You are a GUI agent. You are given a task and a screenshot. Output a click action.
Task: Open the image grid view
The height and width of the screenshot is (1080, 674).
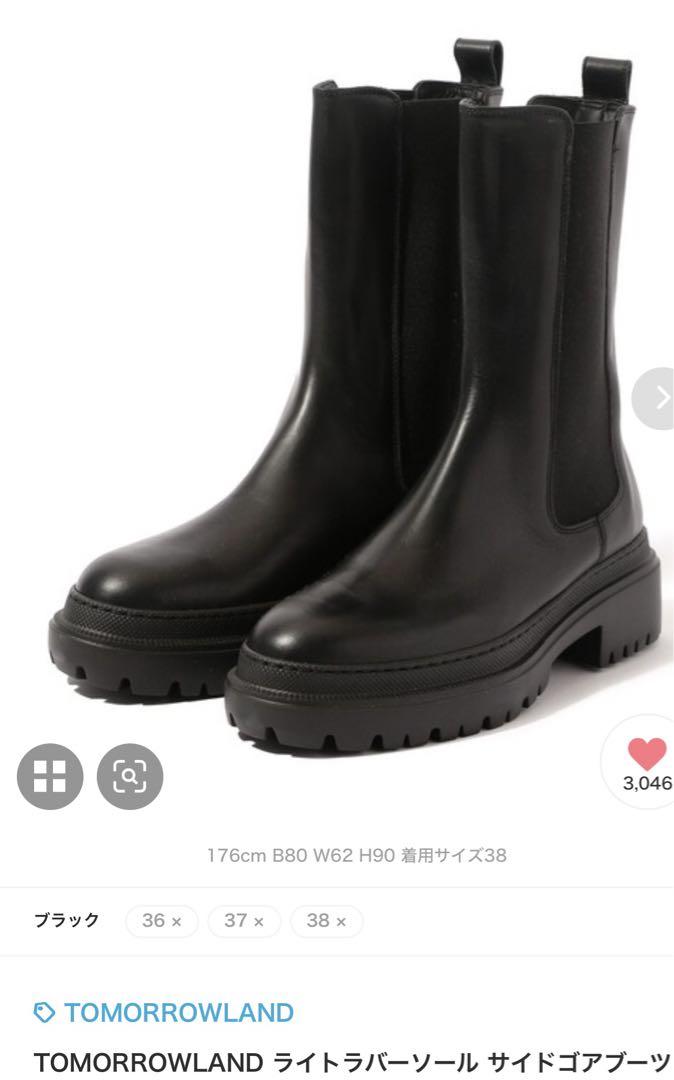[x=50, y=776]
